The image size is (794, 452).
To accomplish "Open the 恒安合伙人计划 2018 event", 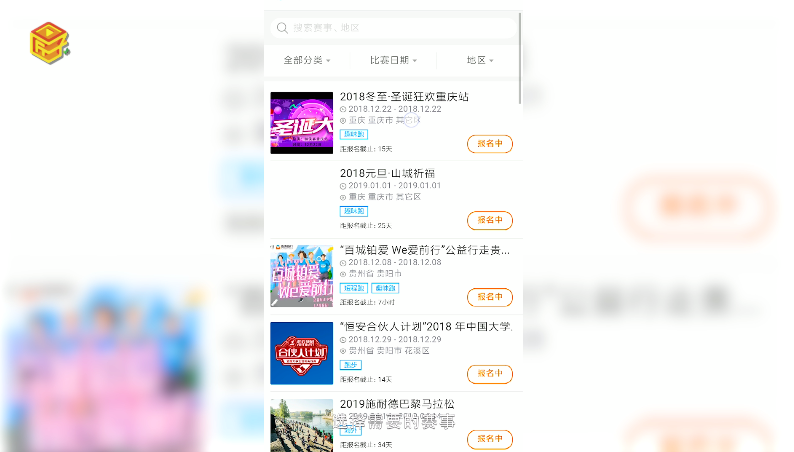I will [425, 327].
